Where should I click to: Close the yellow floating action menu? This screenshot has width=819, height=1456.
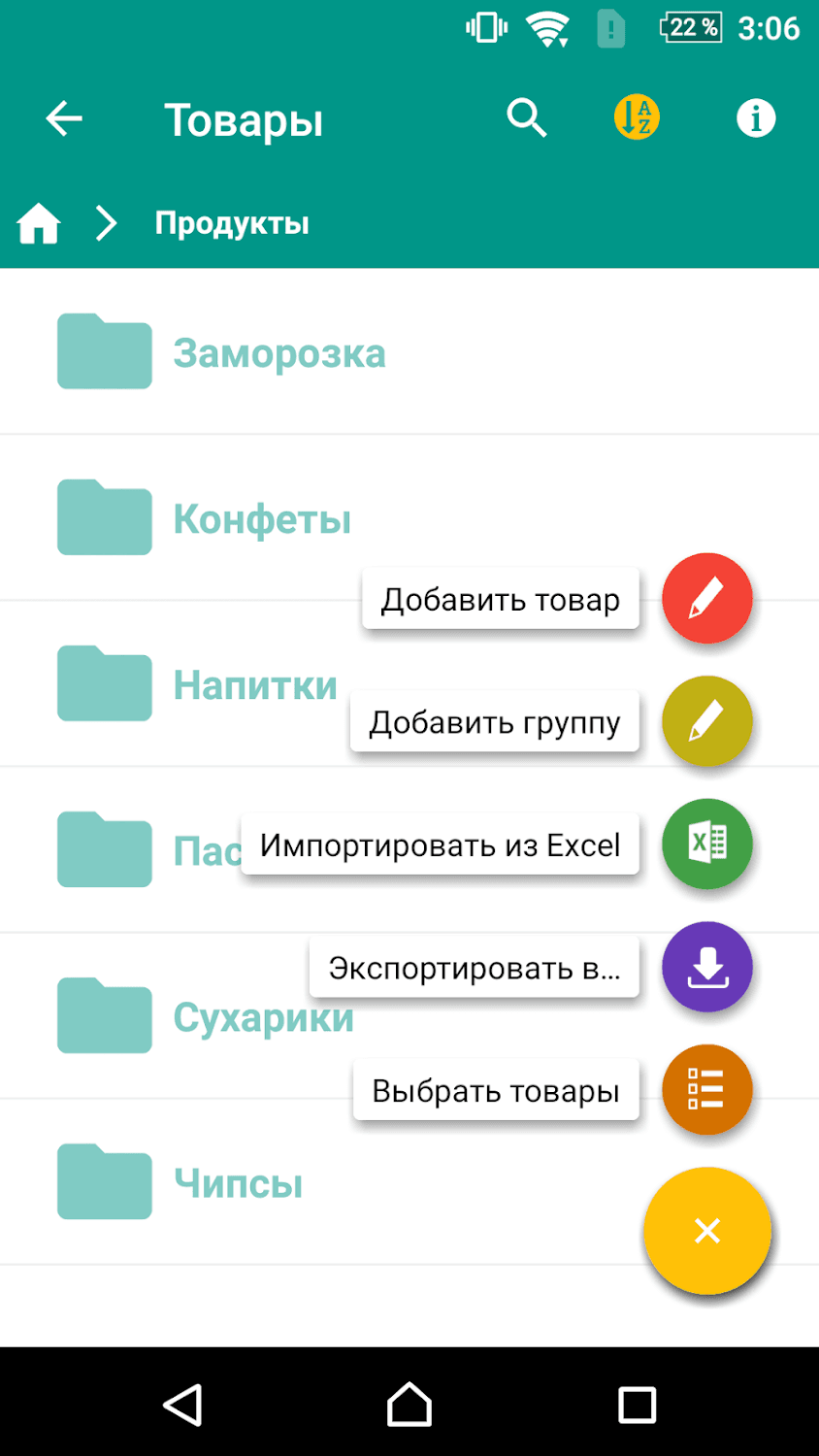706,1230
